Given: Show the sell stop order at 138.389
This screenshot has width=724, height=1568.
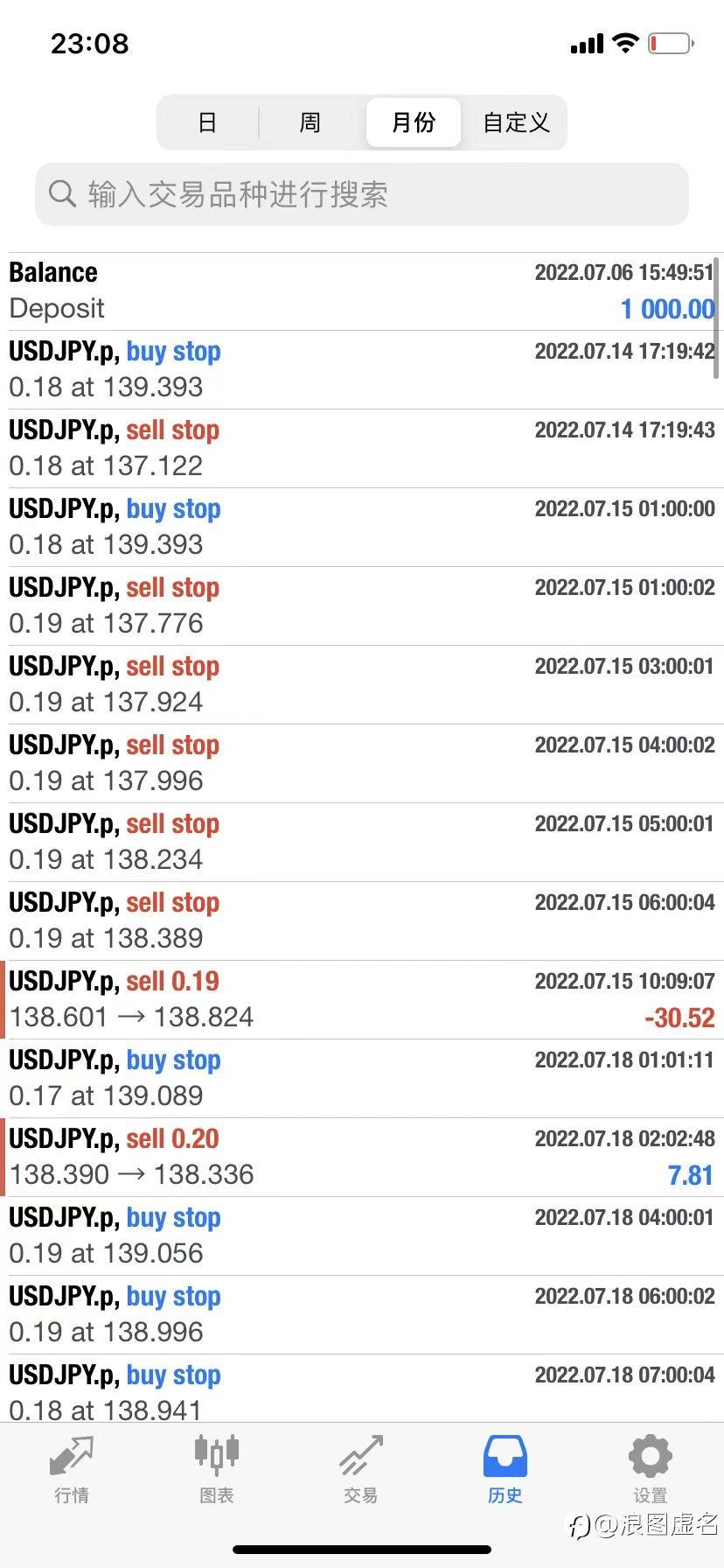Looking at the screenshot, I should coord(362,920).
